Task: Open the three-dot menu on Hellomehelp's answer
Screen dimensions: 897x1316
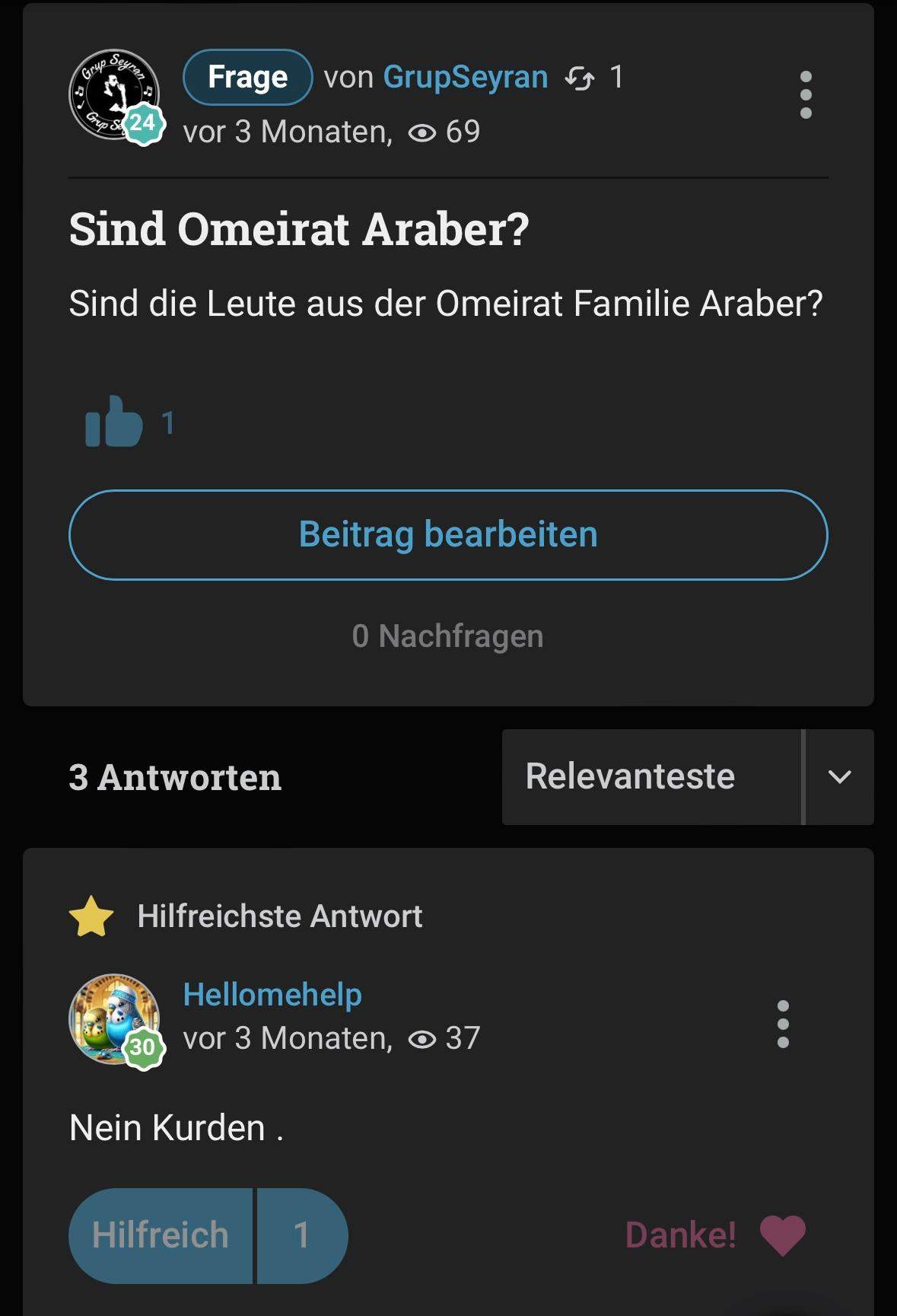Action: (x=783, y=1026)
